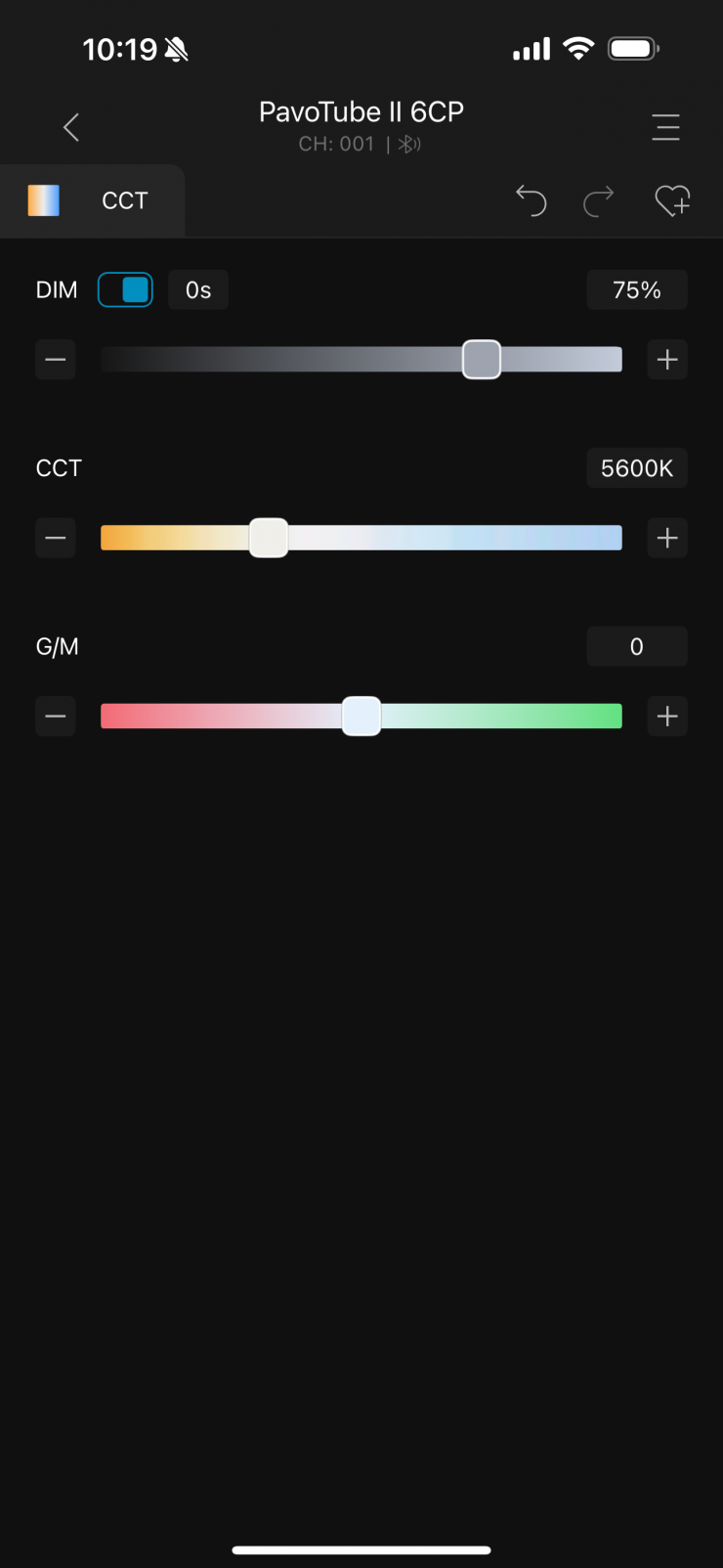Edit the 5600K color temperature value

636,468
